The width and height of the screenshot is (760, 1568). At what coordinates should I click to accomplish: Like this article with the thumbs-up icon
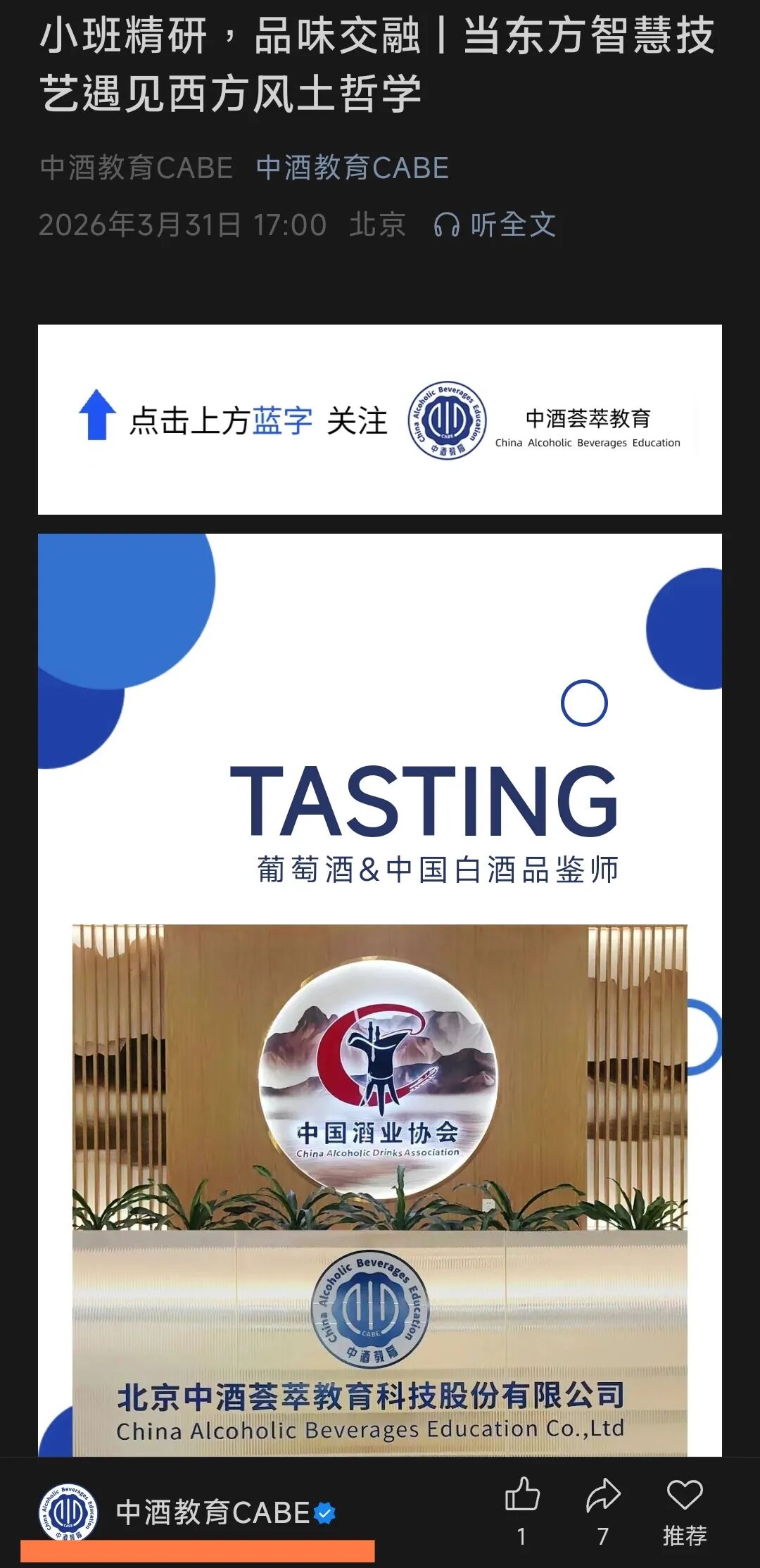tap(522, 1495)
